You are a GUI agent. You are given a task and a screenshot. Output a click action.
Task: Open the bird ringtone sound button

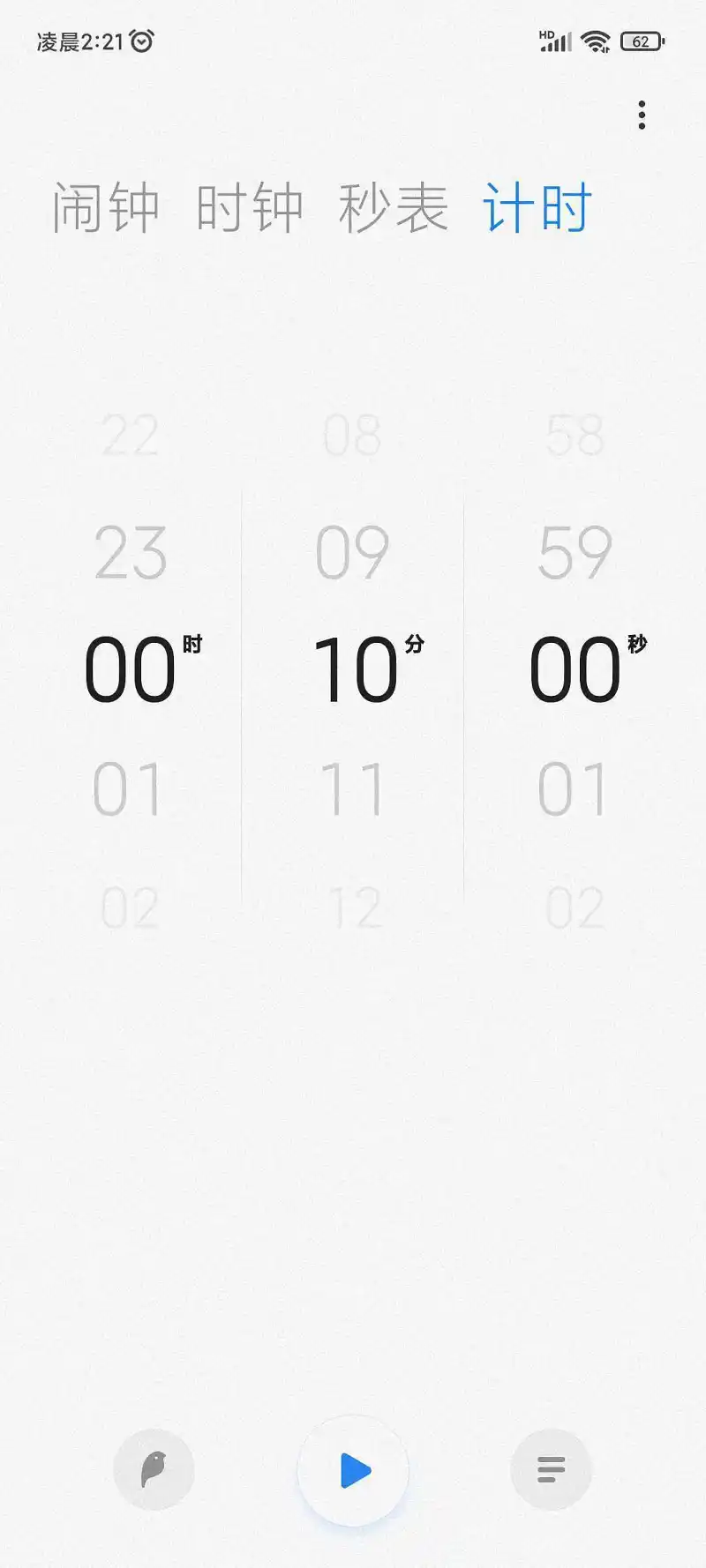(x=154, y=1470)
